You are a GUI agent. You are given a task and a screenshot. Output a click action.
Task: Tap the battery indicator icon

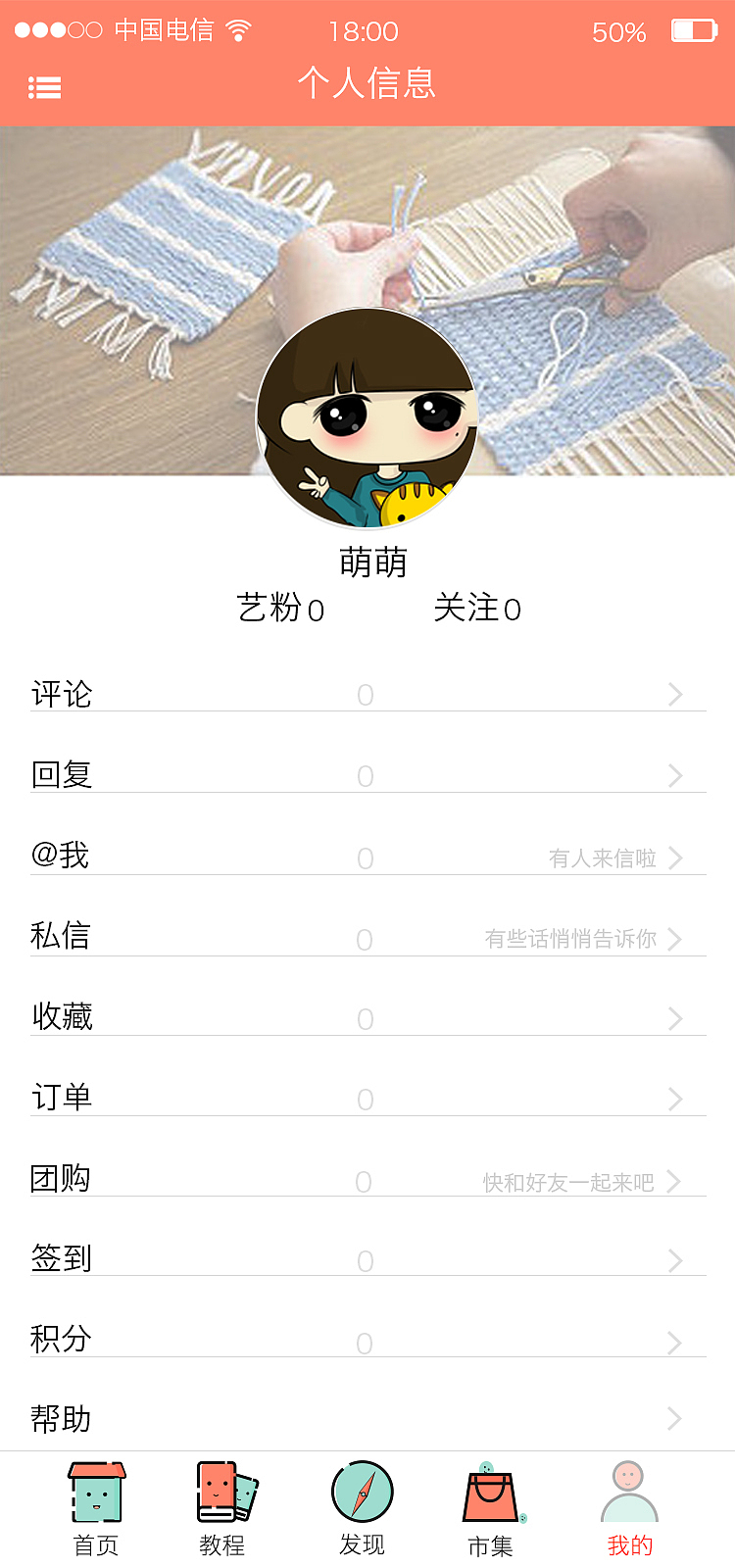(x=692, y=30)
